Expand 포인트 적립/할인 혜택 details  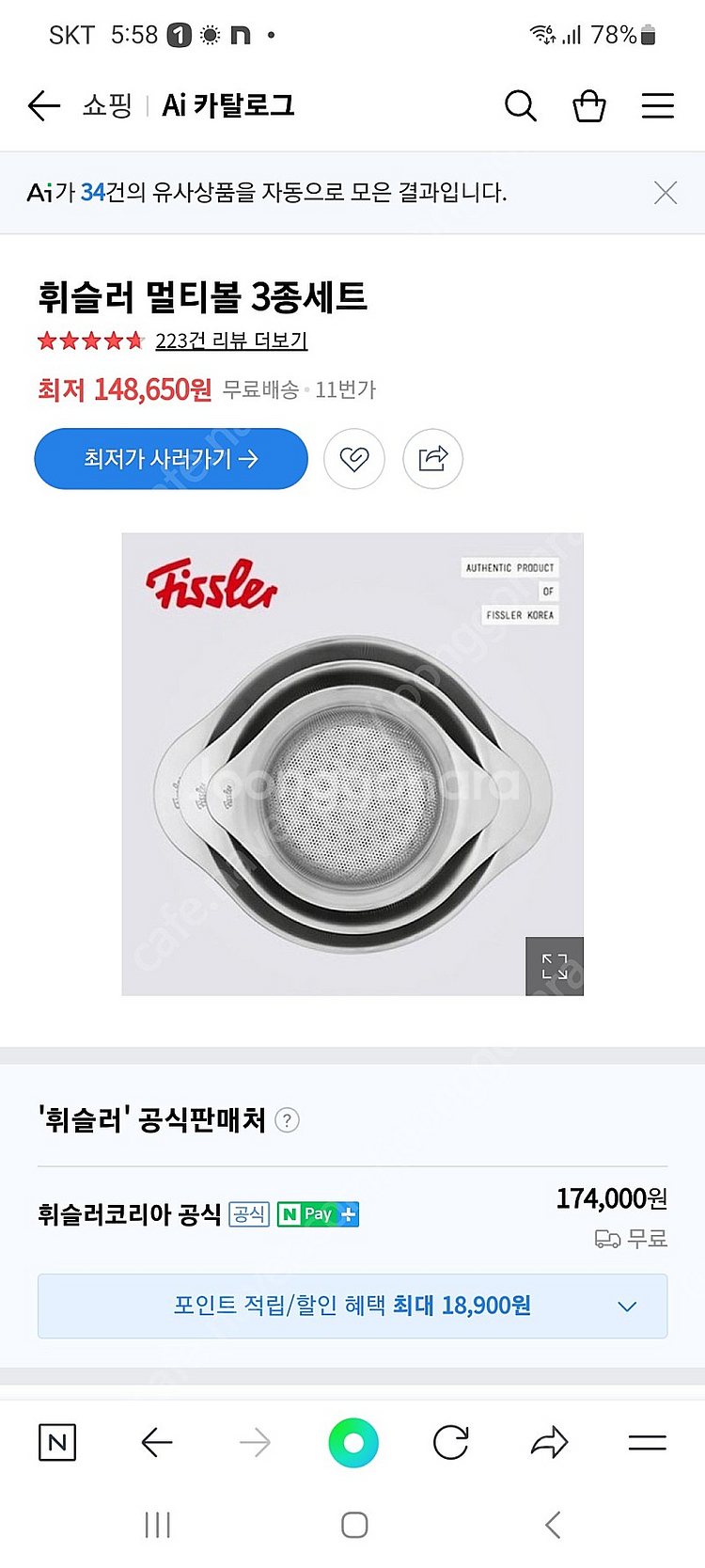(352, 1306)
